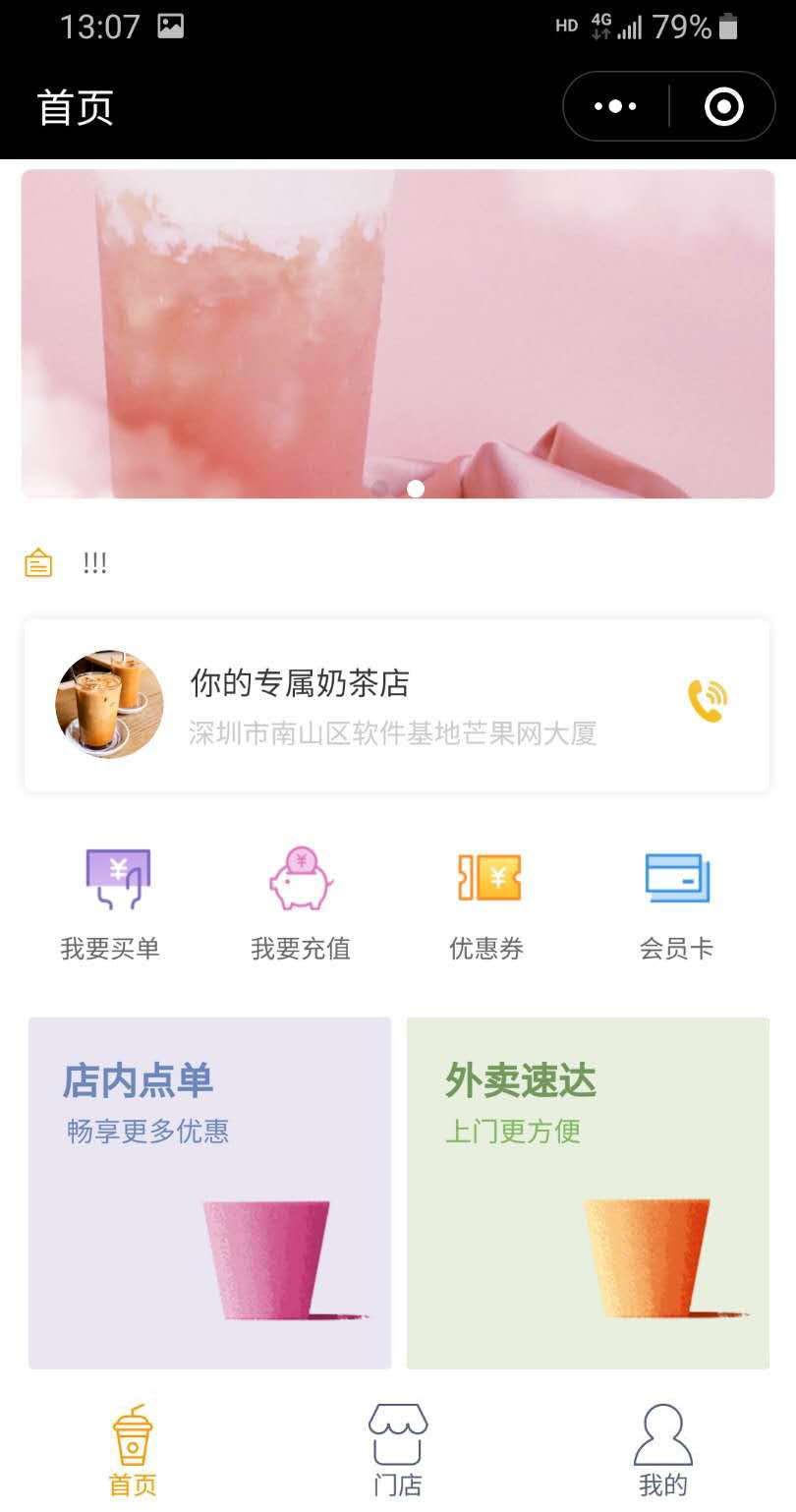Open the mini program more options menu
The width and height of the screenshot is (796, 1512).
click(616, 106)
